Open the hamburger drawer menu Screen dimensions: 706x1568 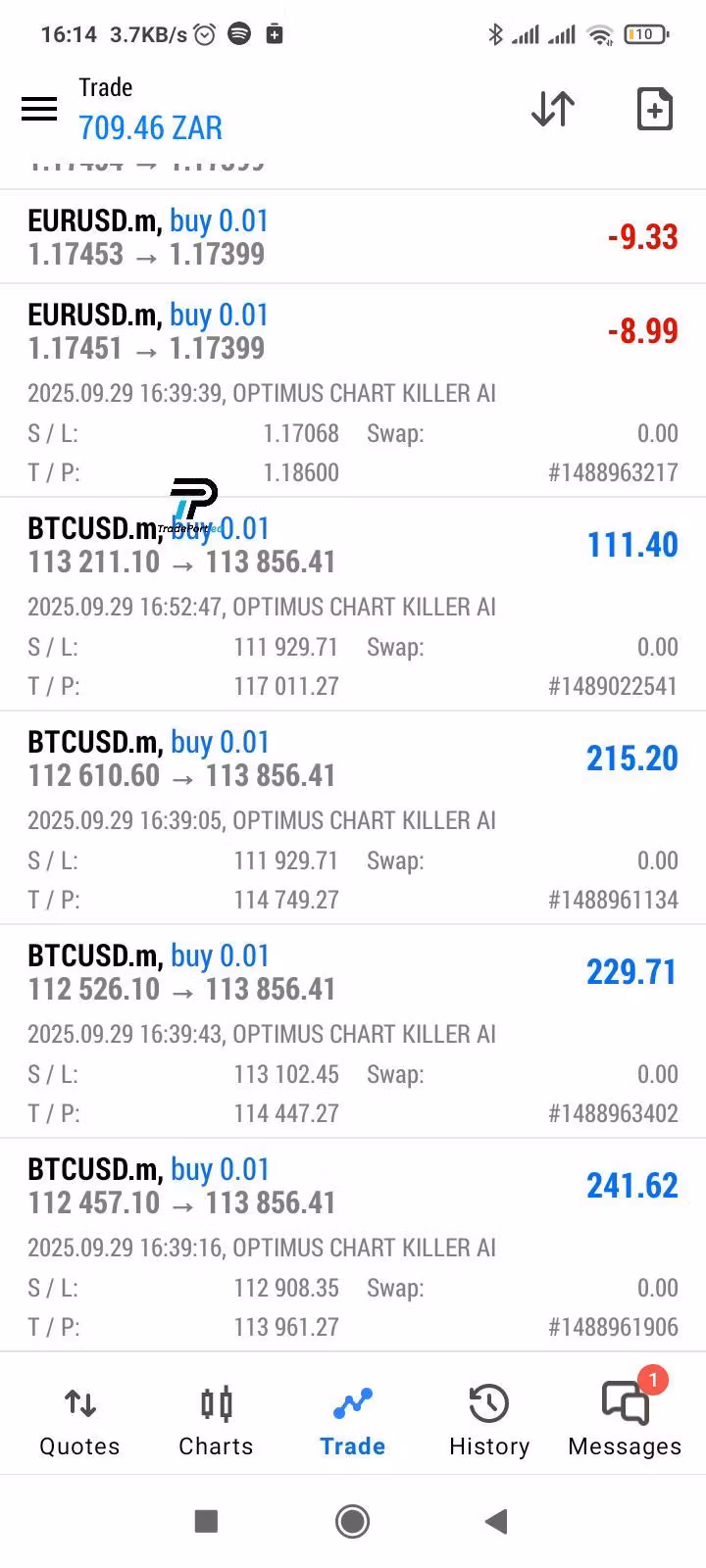coord(39,109)
